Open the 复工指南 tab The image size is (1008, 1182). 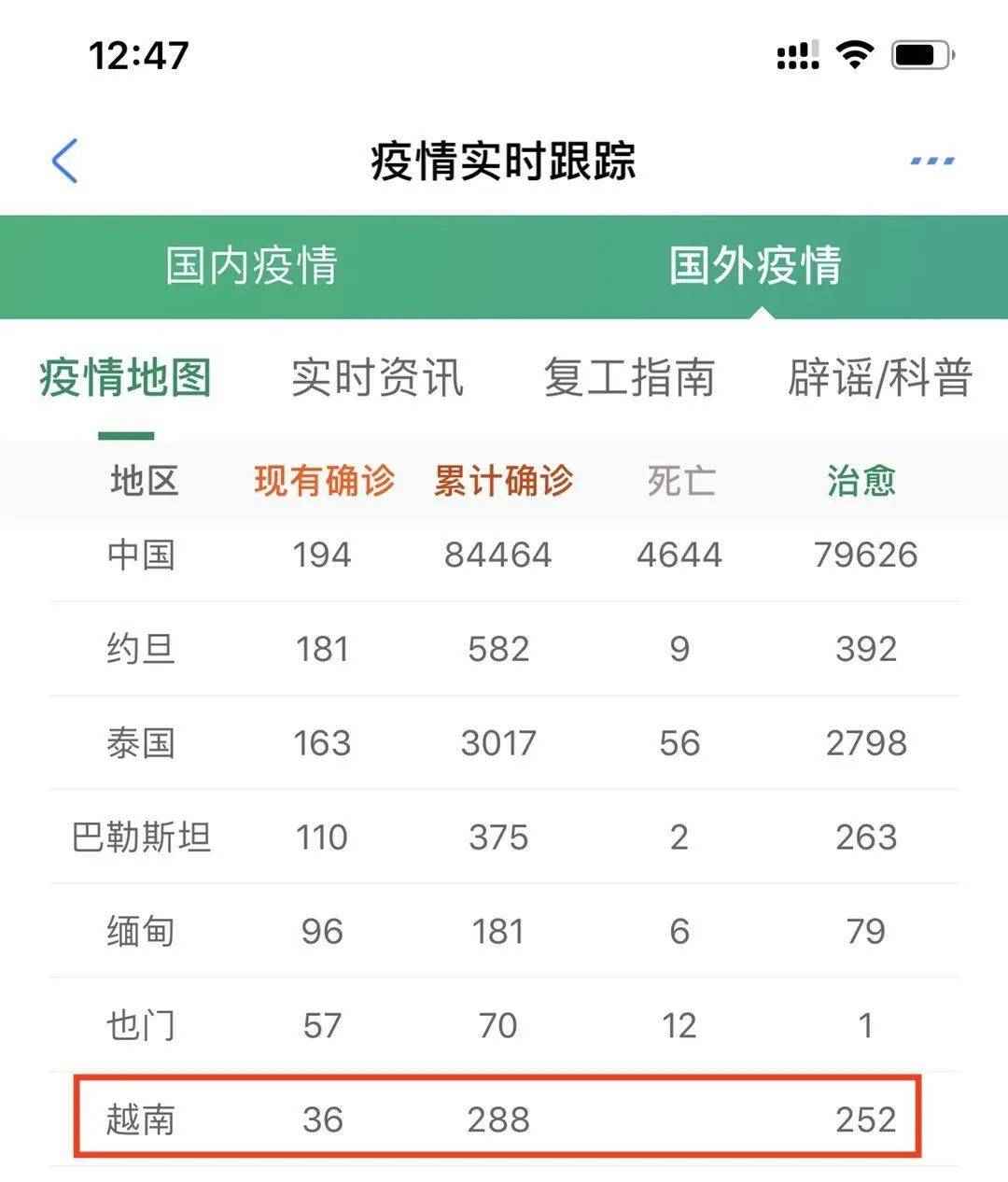coord(629,378)
